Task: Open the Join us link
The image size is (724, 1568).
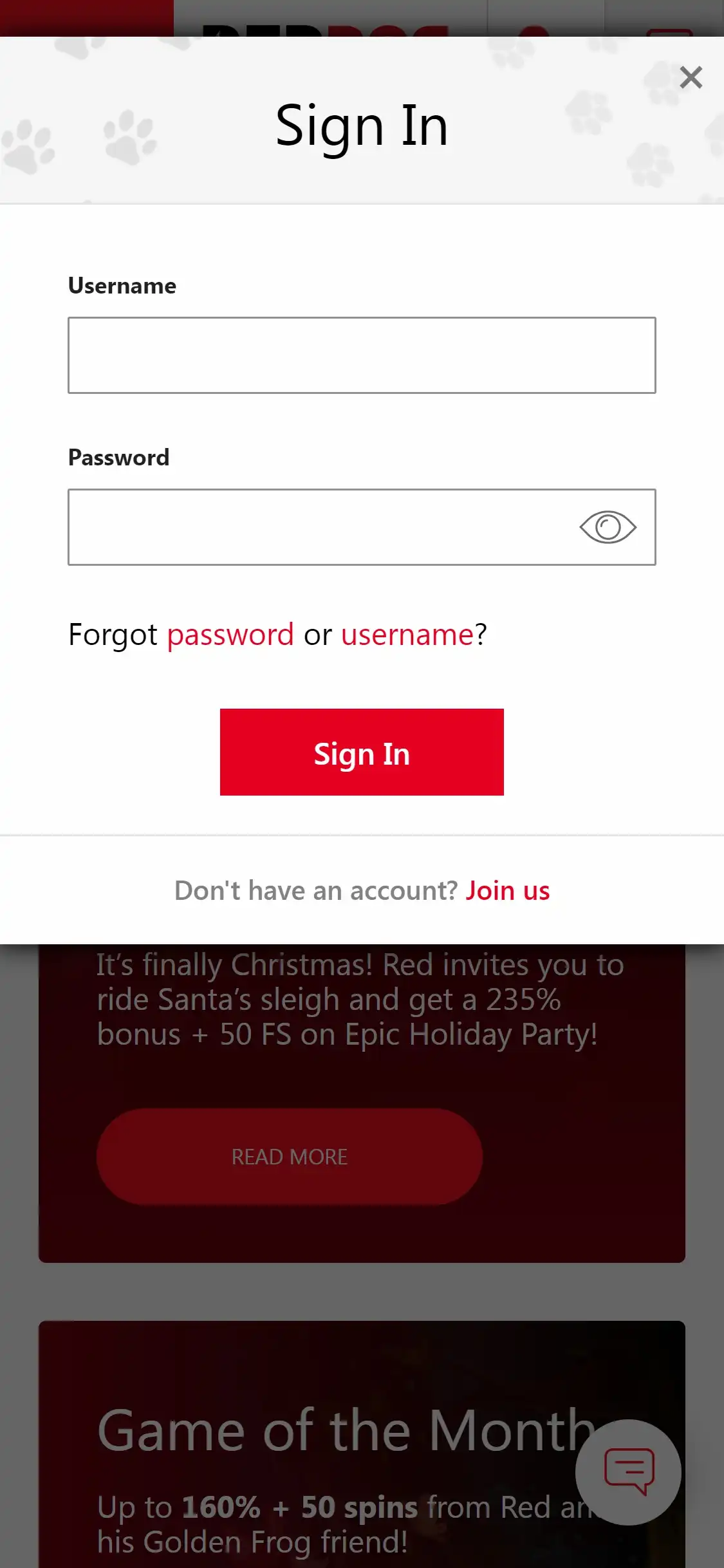Action: (508, 891)
